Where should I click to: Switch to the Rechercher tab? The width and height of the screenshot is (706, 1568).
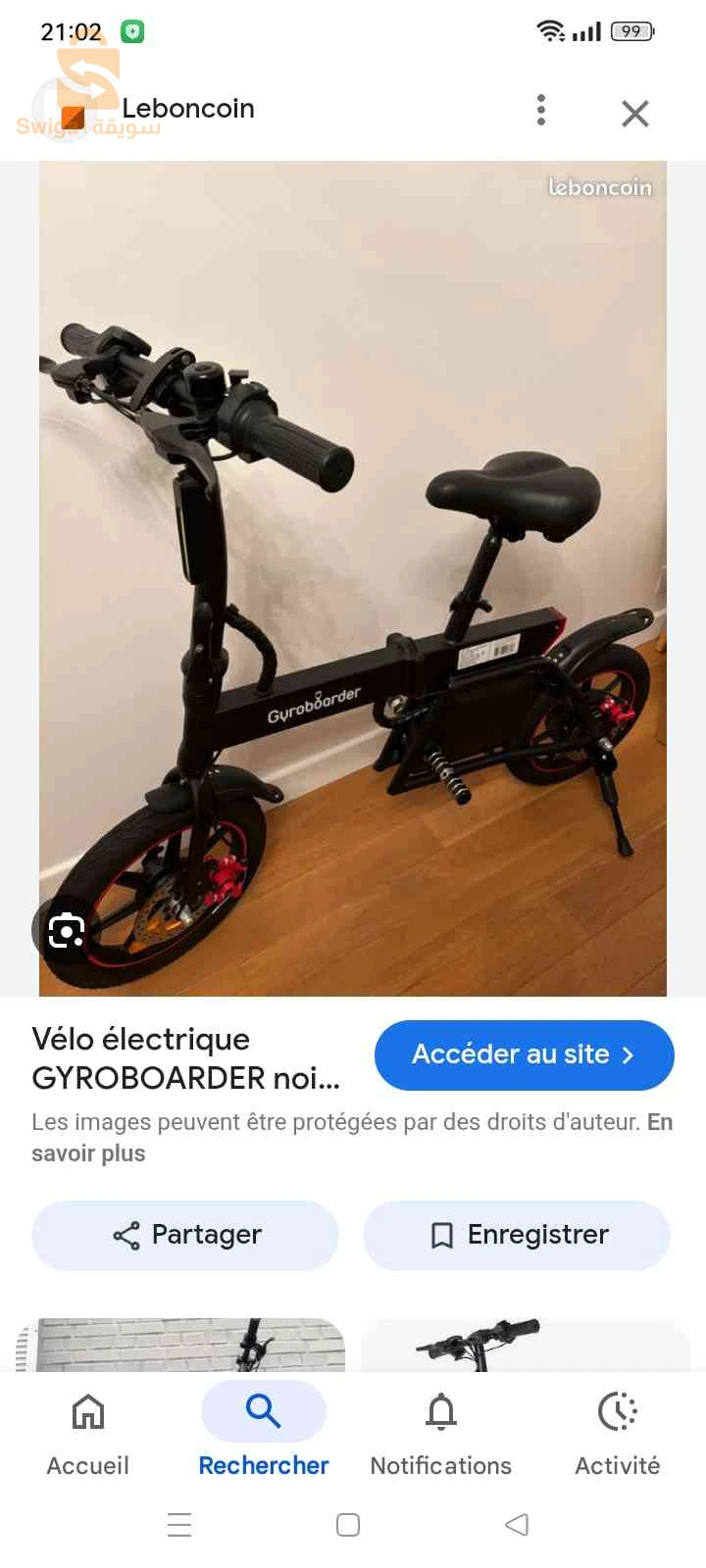[x=263, y=1431]
